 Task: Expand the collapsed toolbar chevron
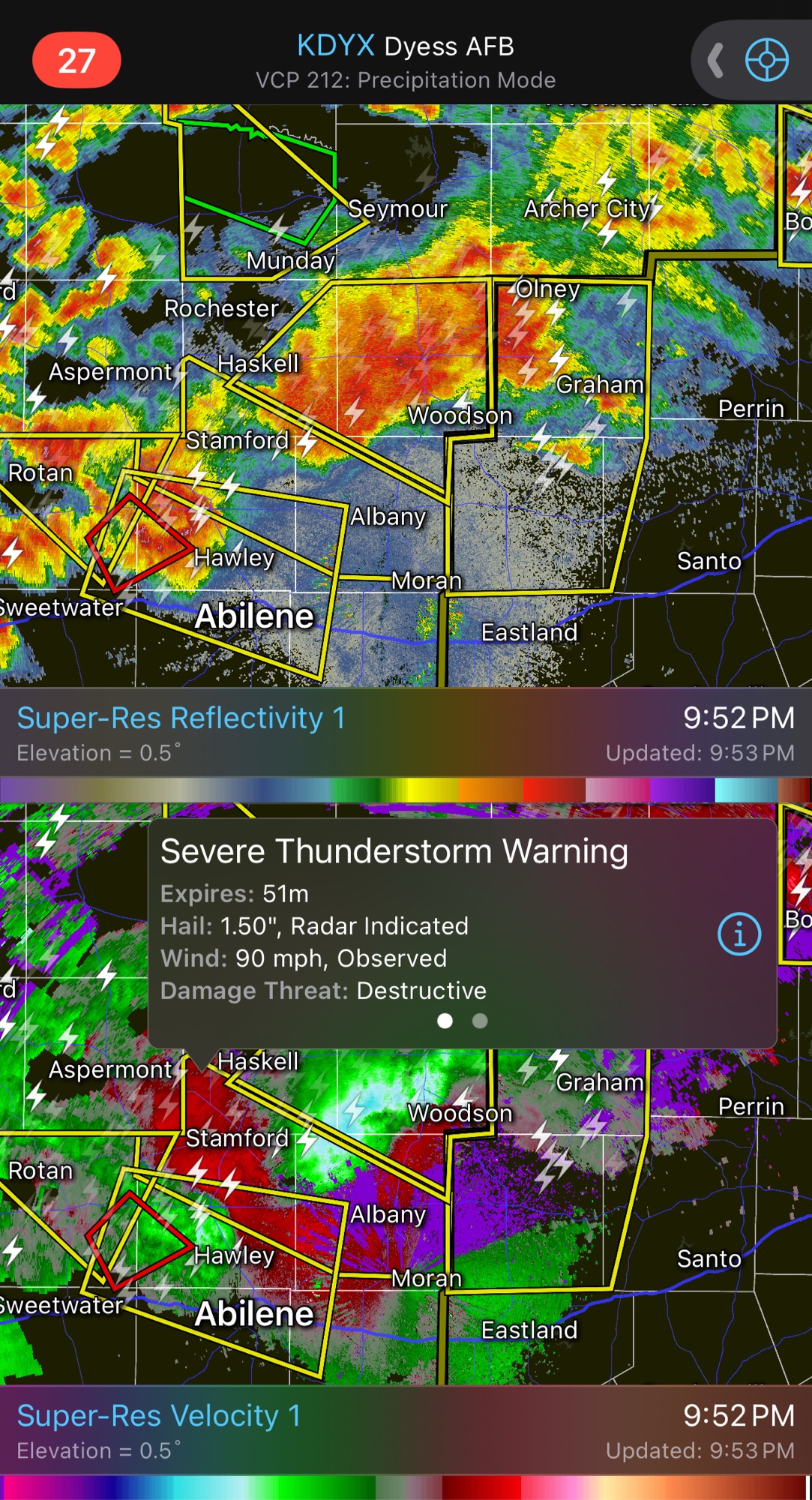pos(716,61)
